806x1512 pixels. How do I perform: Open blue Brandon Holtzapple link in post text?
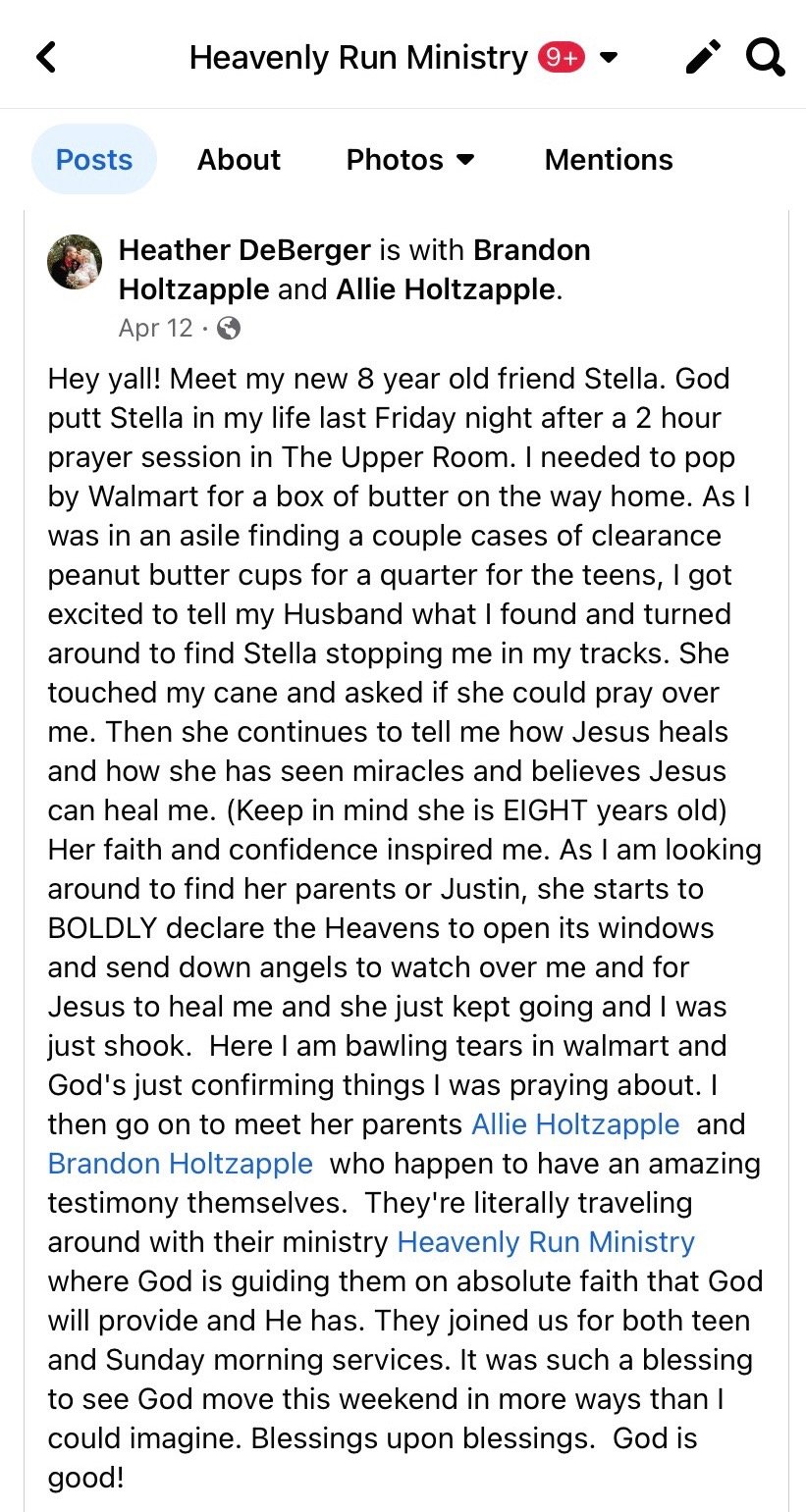pos(181,1163)
